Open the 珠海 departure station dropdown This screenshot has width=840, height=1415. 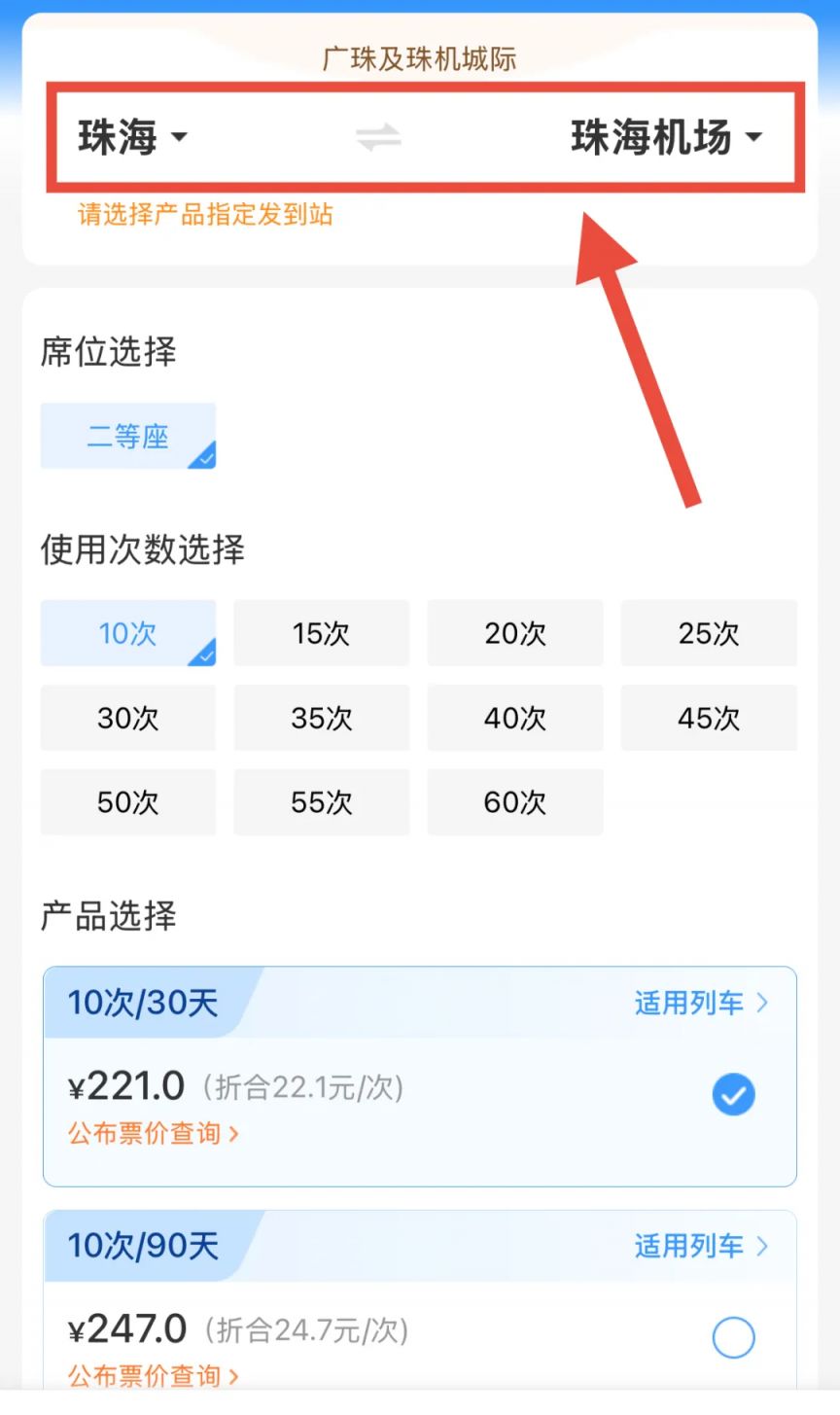point(132,137)
